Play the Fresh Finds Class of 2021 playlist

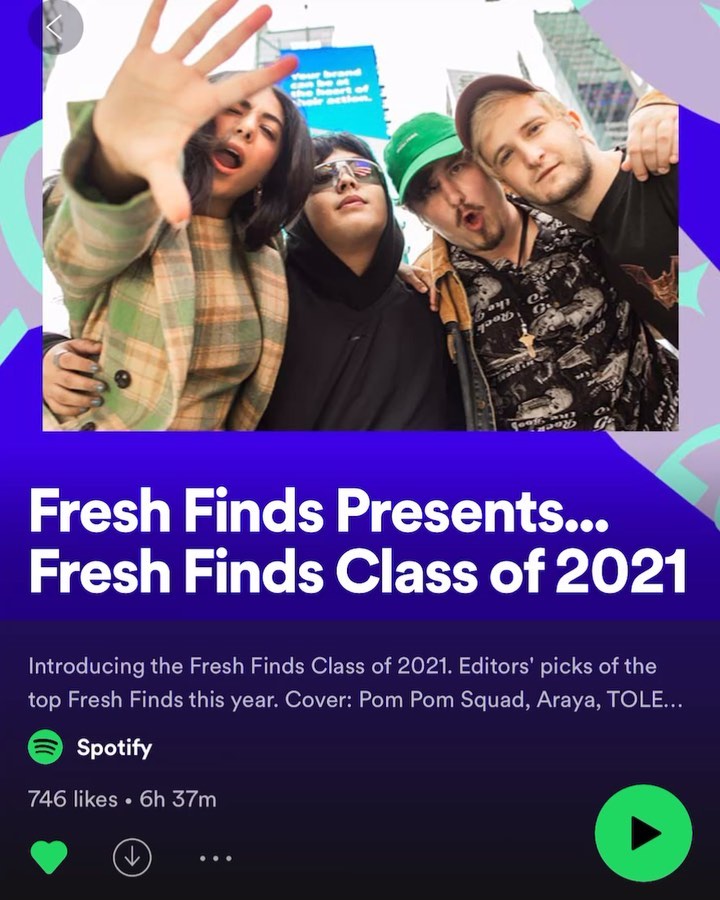(643, 833)
